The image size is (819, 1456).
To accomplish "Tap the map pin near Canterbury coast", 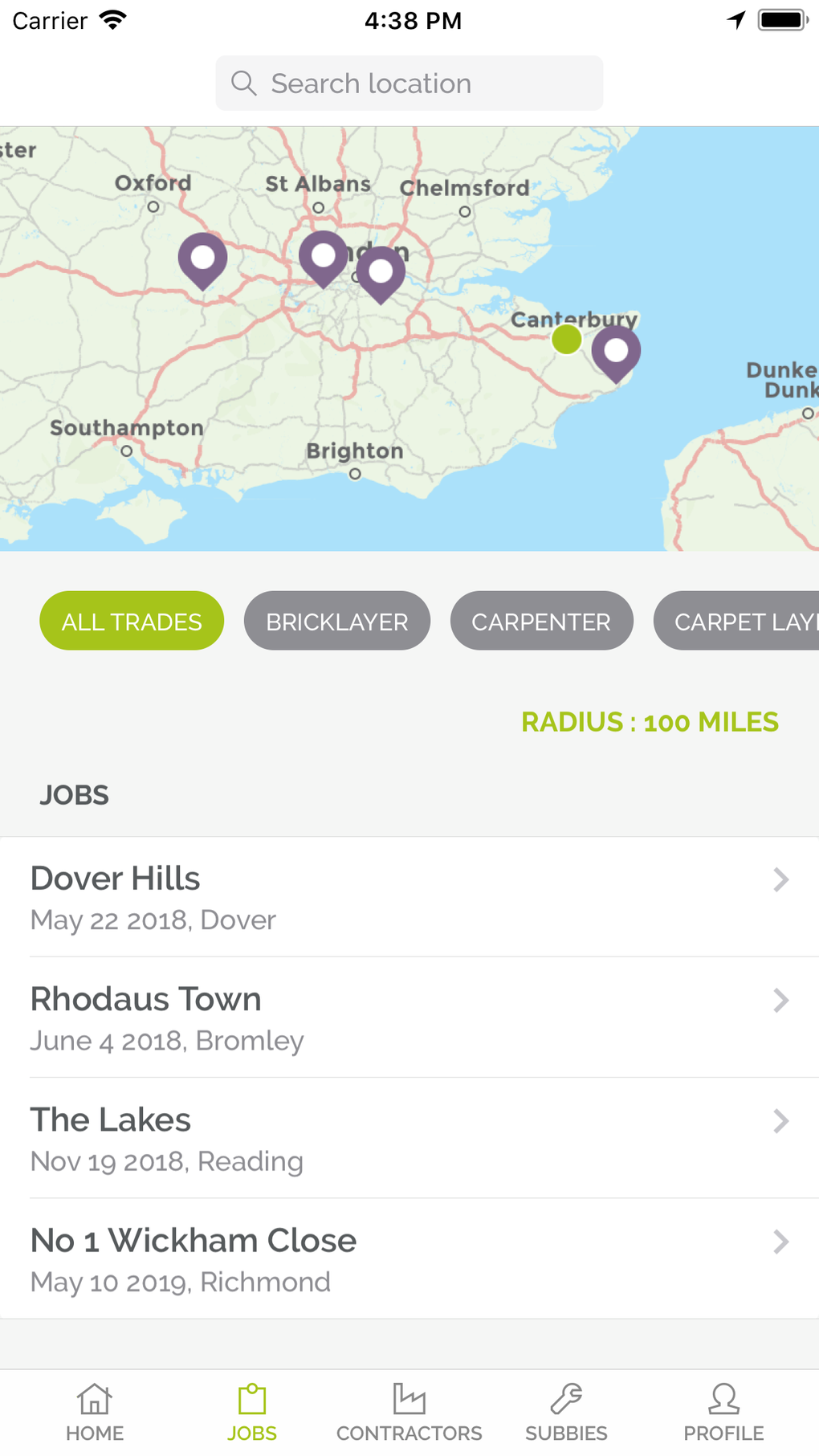I will (616, 352).
